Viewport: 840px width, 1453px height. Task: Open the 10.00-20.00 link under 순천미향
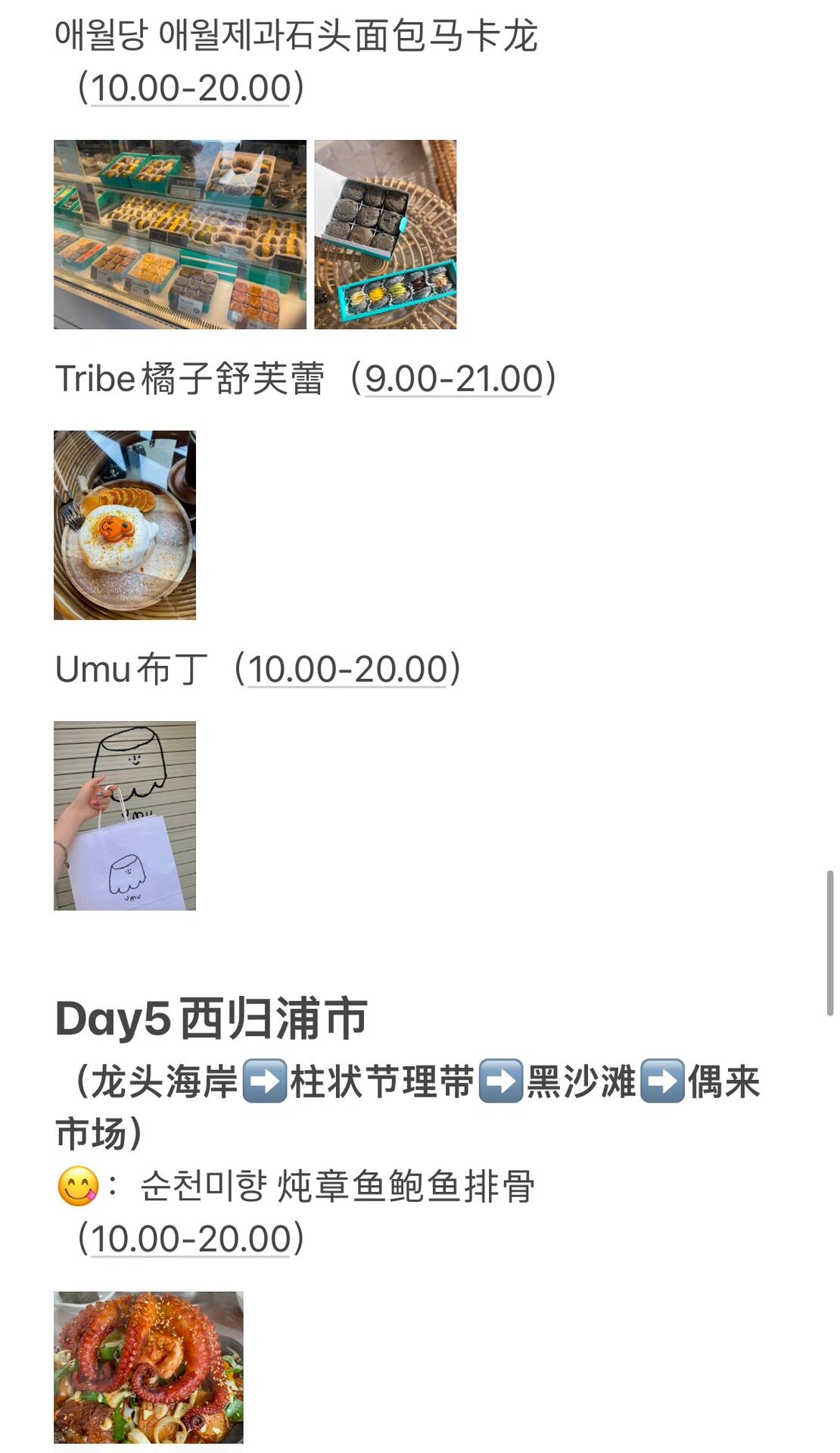[191, 1239]
